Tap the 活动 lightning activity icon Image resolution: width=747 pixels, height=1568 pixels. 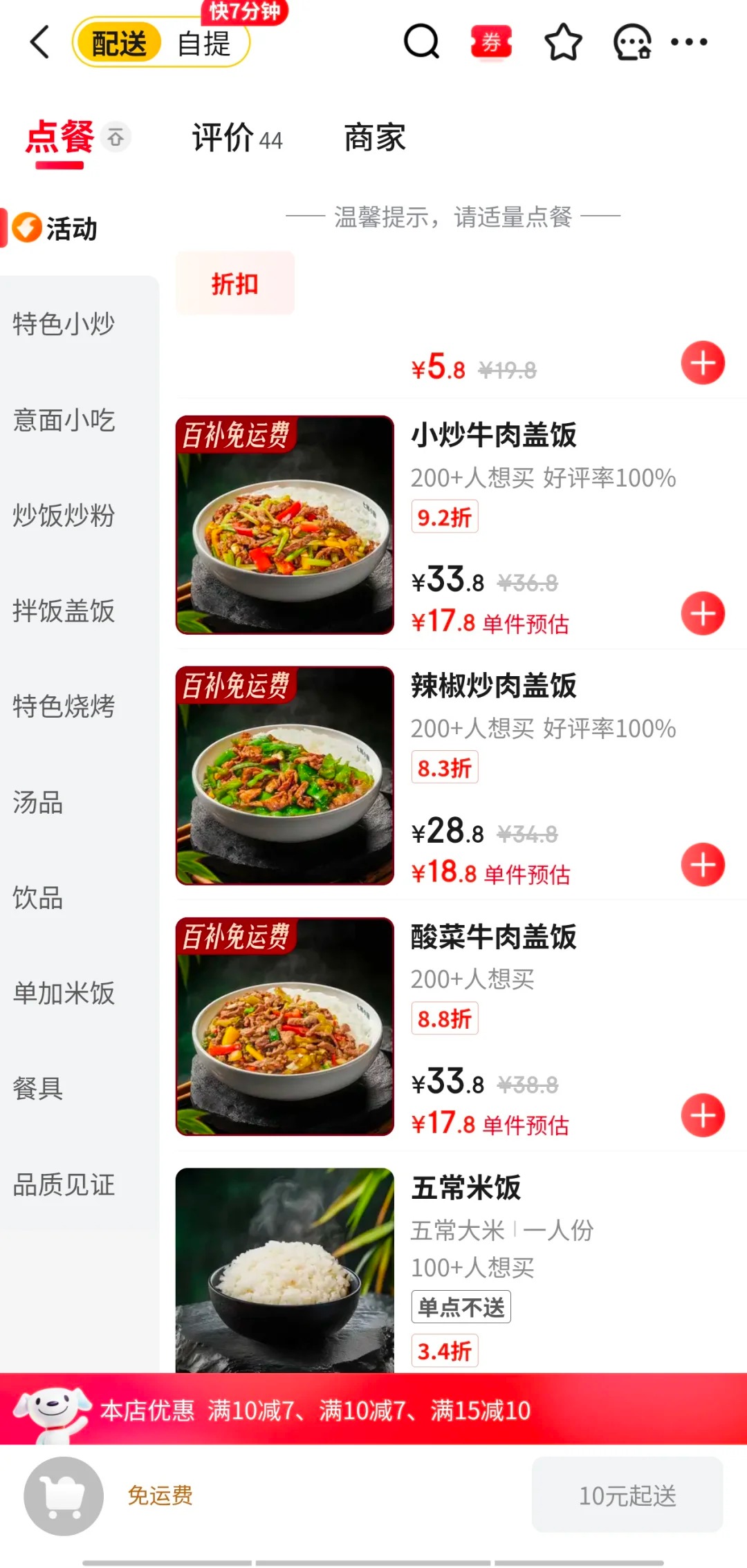26,228
